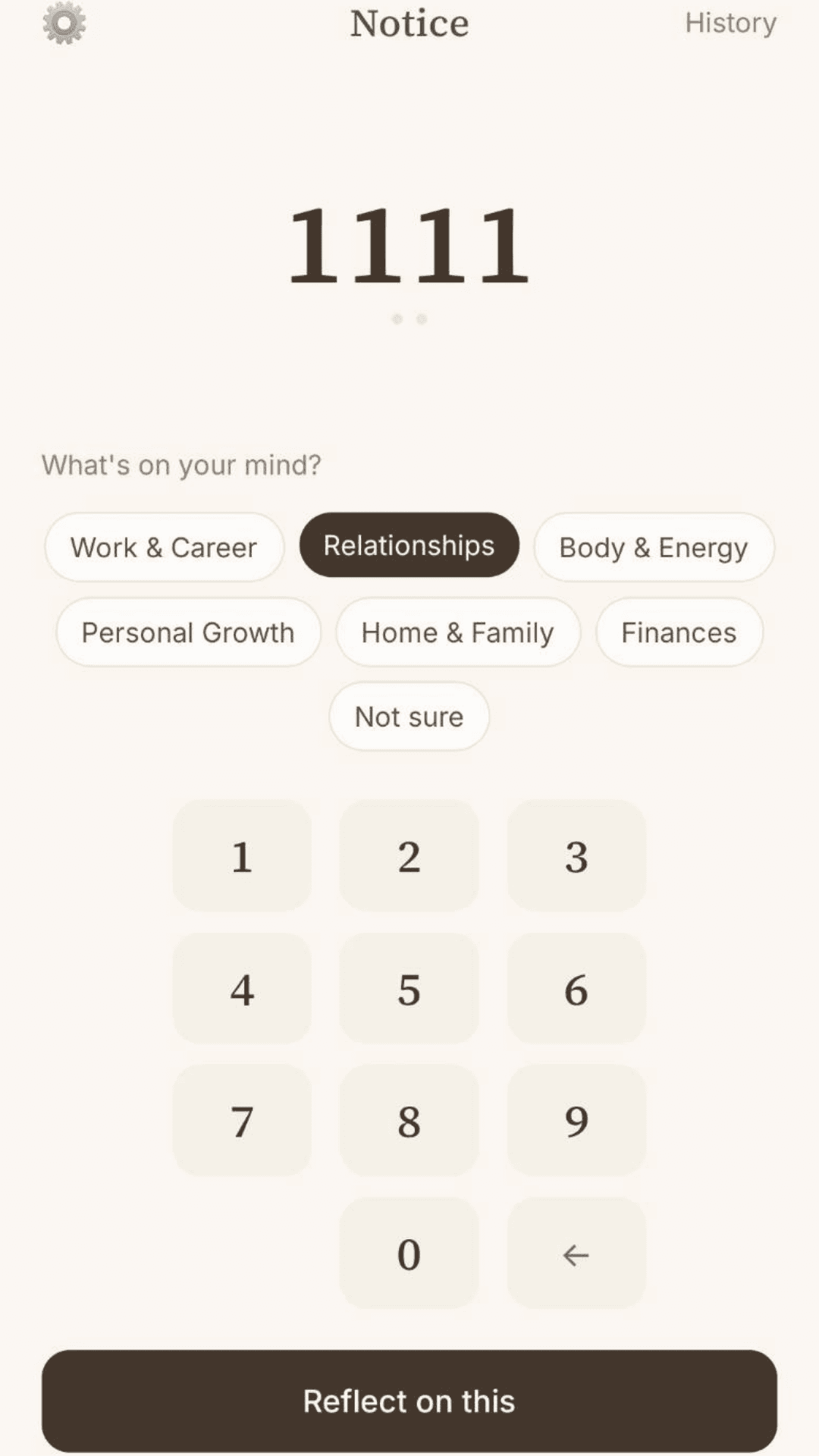Tap the 0 key

(x=409, y=1255)
